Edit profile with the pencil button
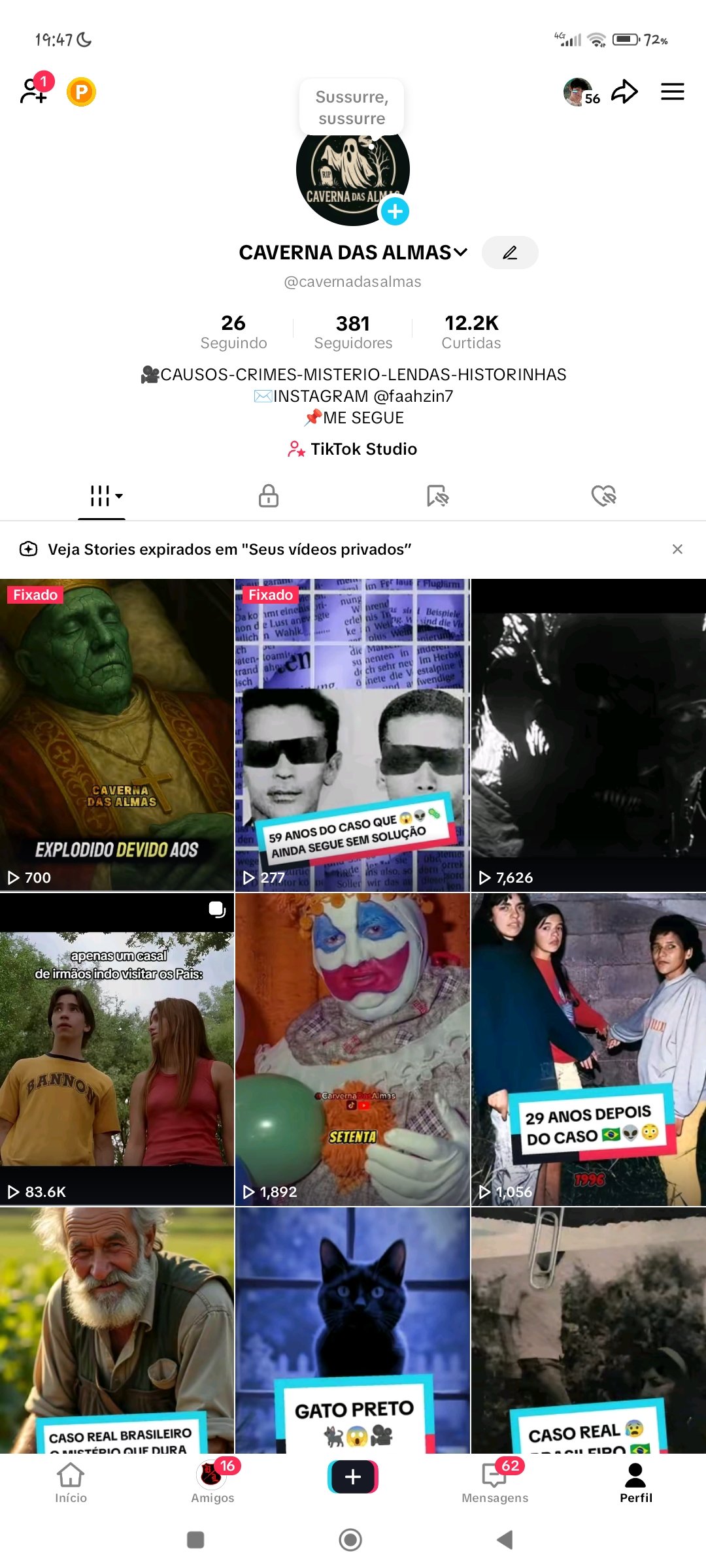 point(510,253)
